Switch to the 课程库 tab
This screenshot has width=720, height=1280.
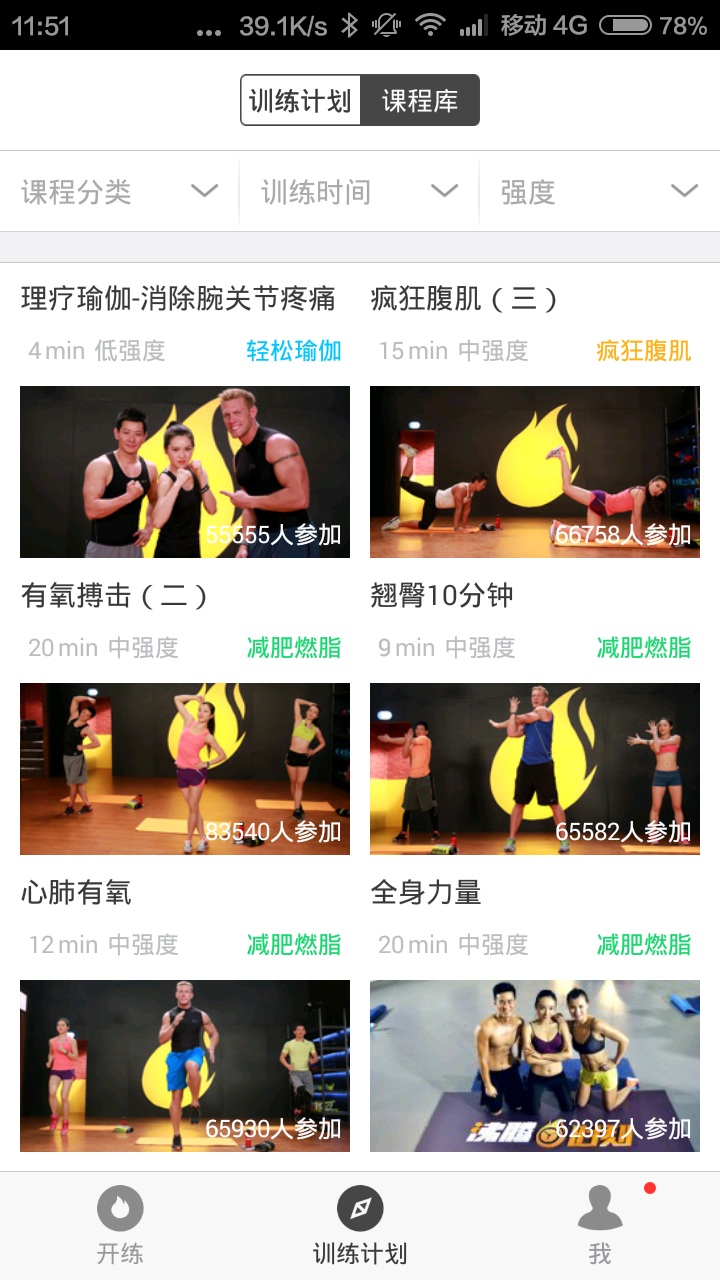tap(421, 99)
